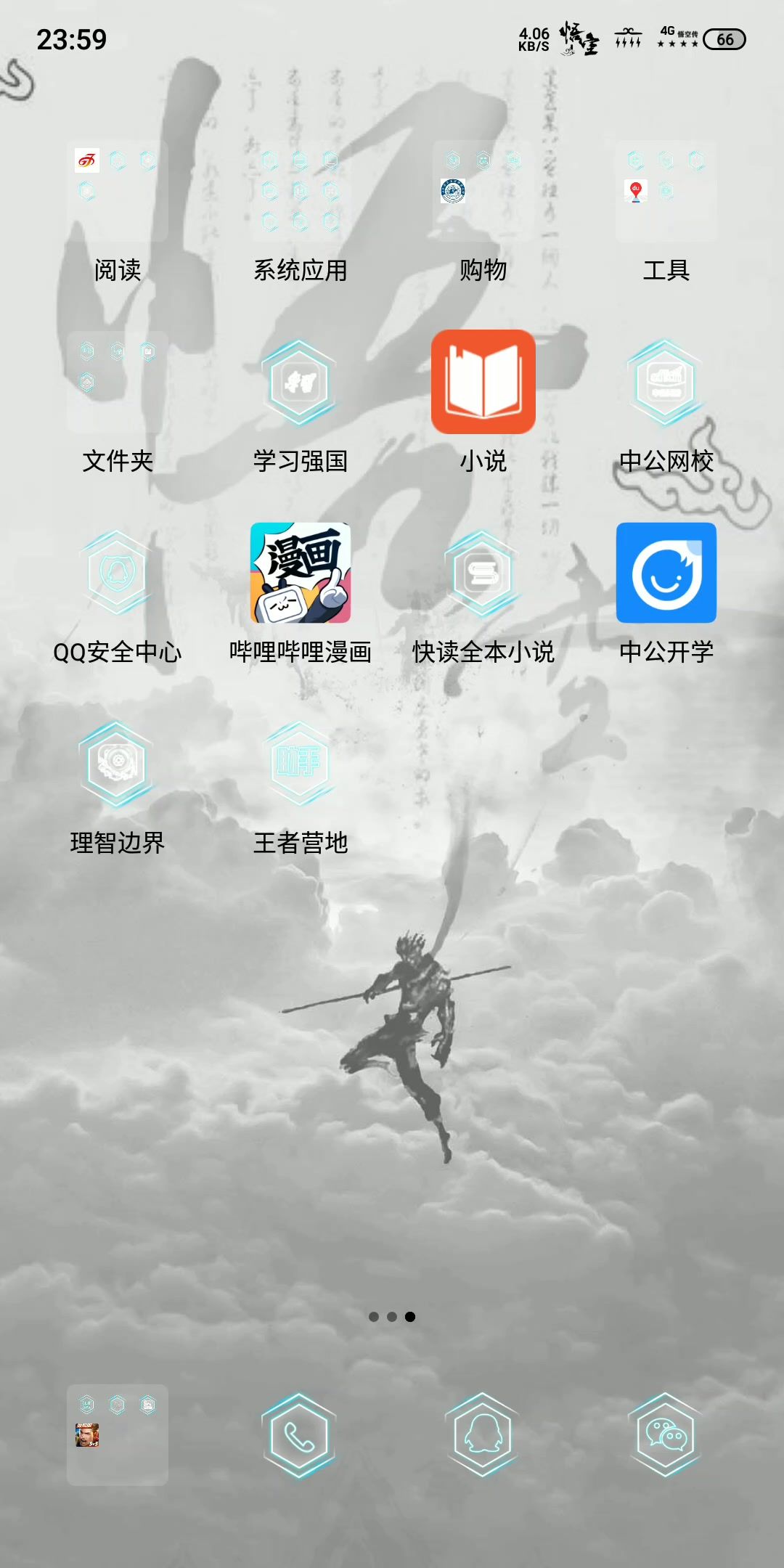The width and height of the screenshot is (784, 1568).
Task: Open the 工具 folder
Action: pyautogui.click(x=666, y=192)
